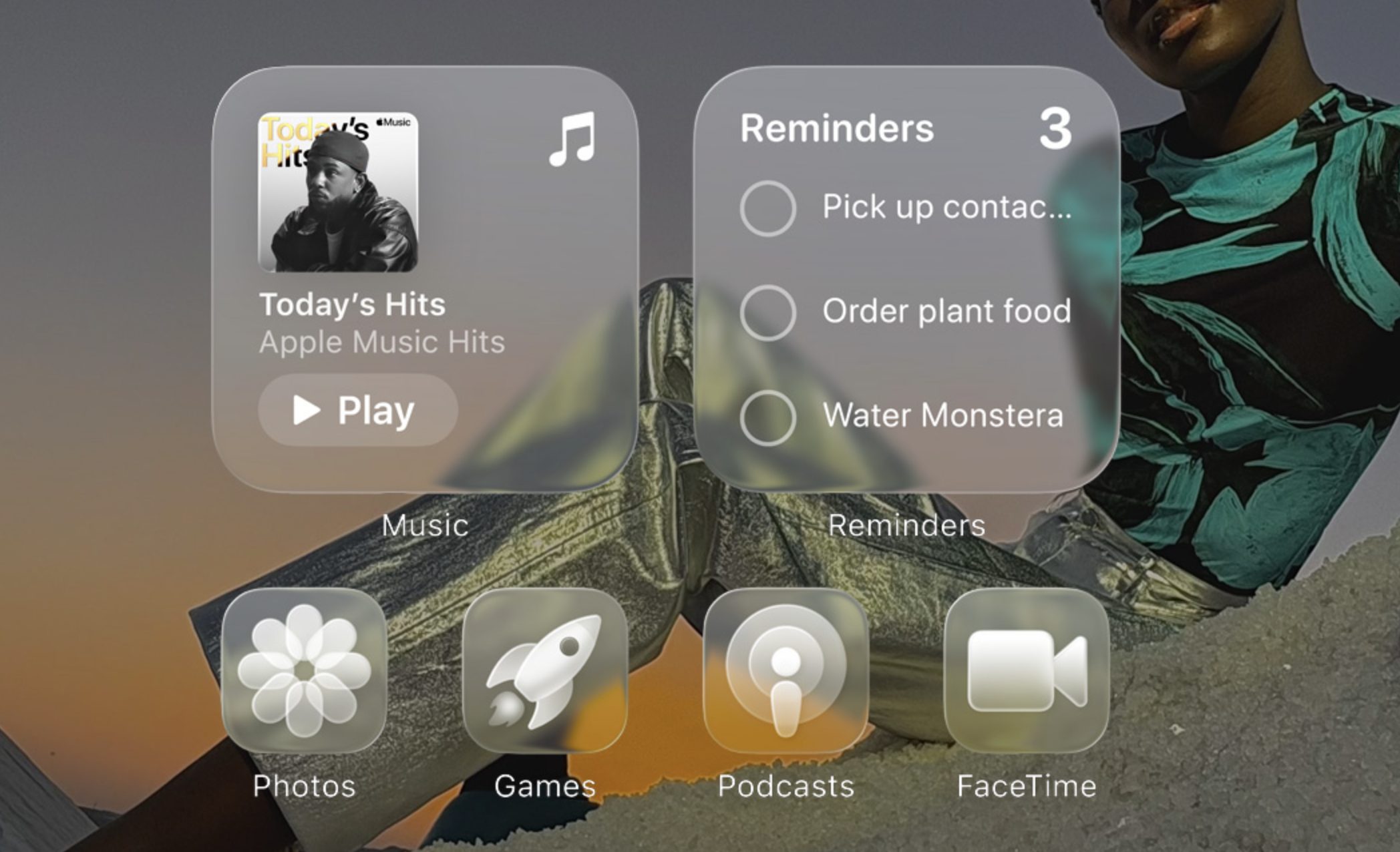Open the FaceTime app
This screenshot has width=1400, height=852.
[1027, 670]
